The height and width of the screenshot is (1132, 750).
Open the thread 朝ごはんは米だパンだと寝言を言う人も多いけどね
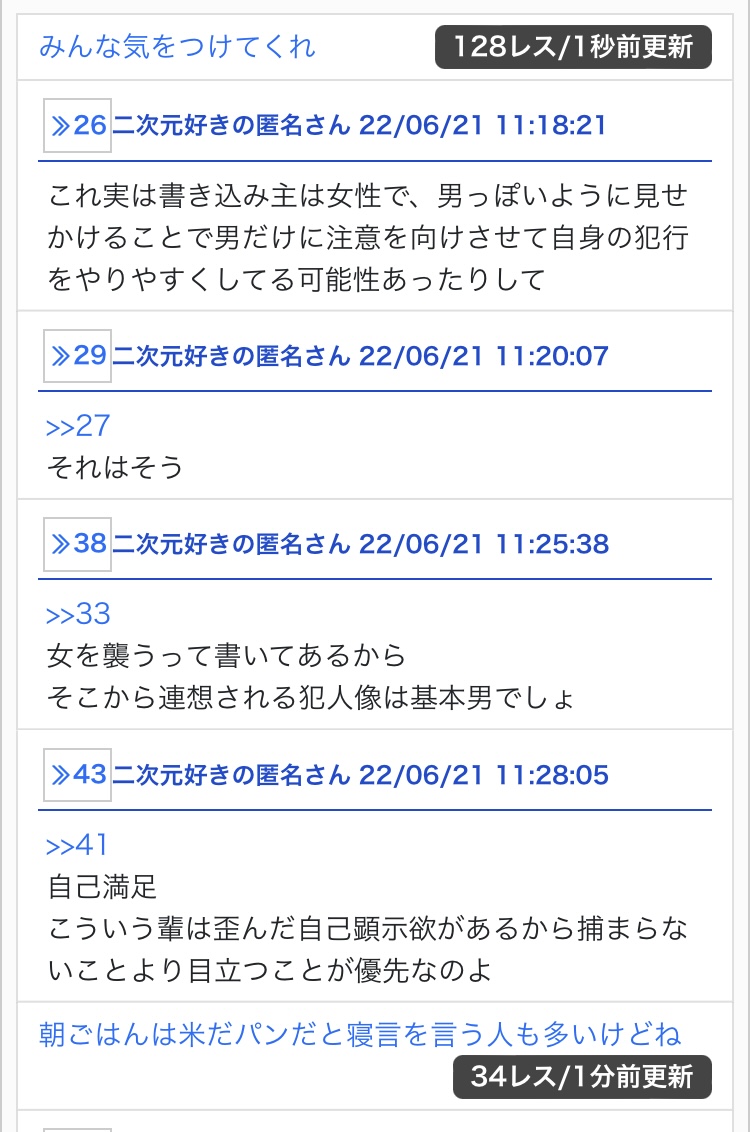point(359,1034)
